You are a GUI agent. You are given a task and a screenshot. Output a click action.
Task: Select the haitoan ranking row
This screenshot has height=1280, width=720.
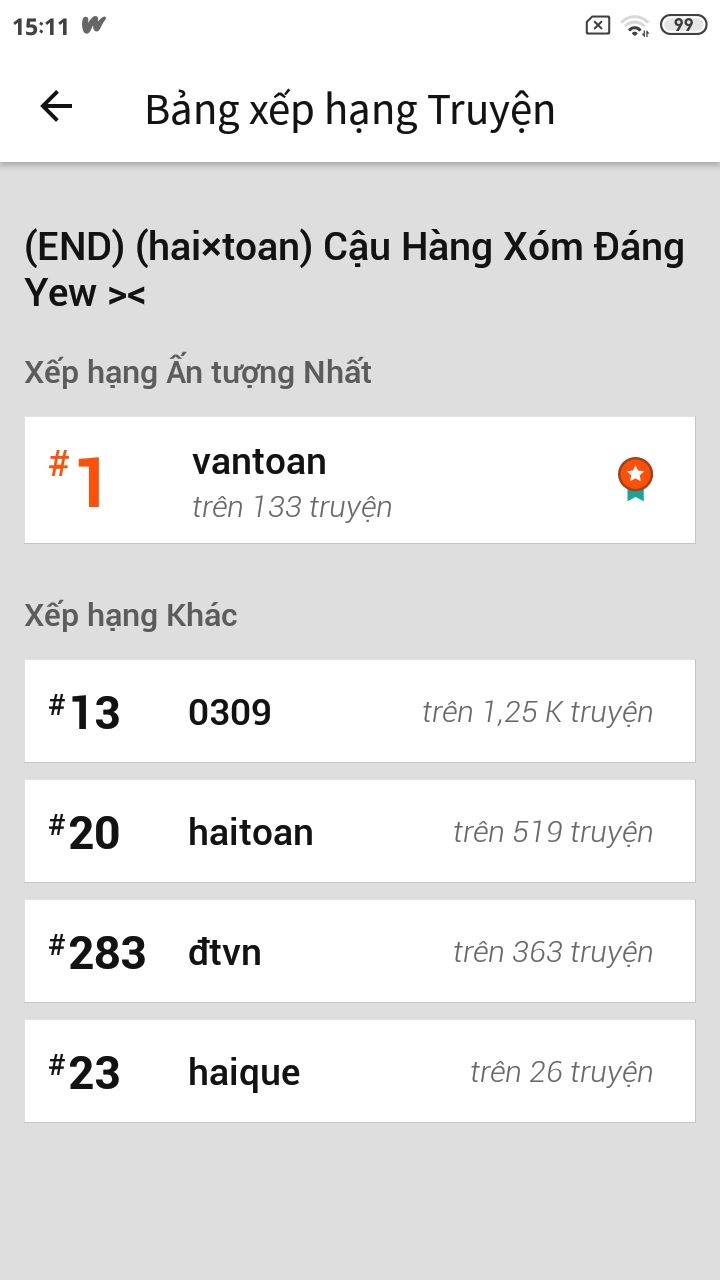[x=360, y=831]
